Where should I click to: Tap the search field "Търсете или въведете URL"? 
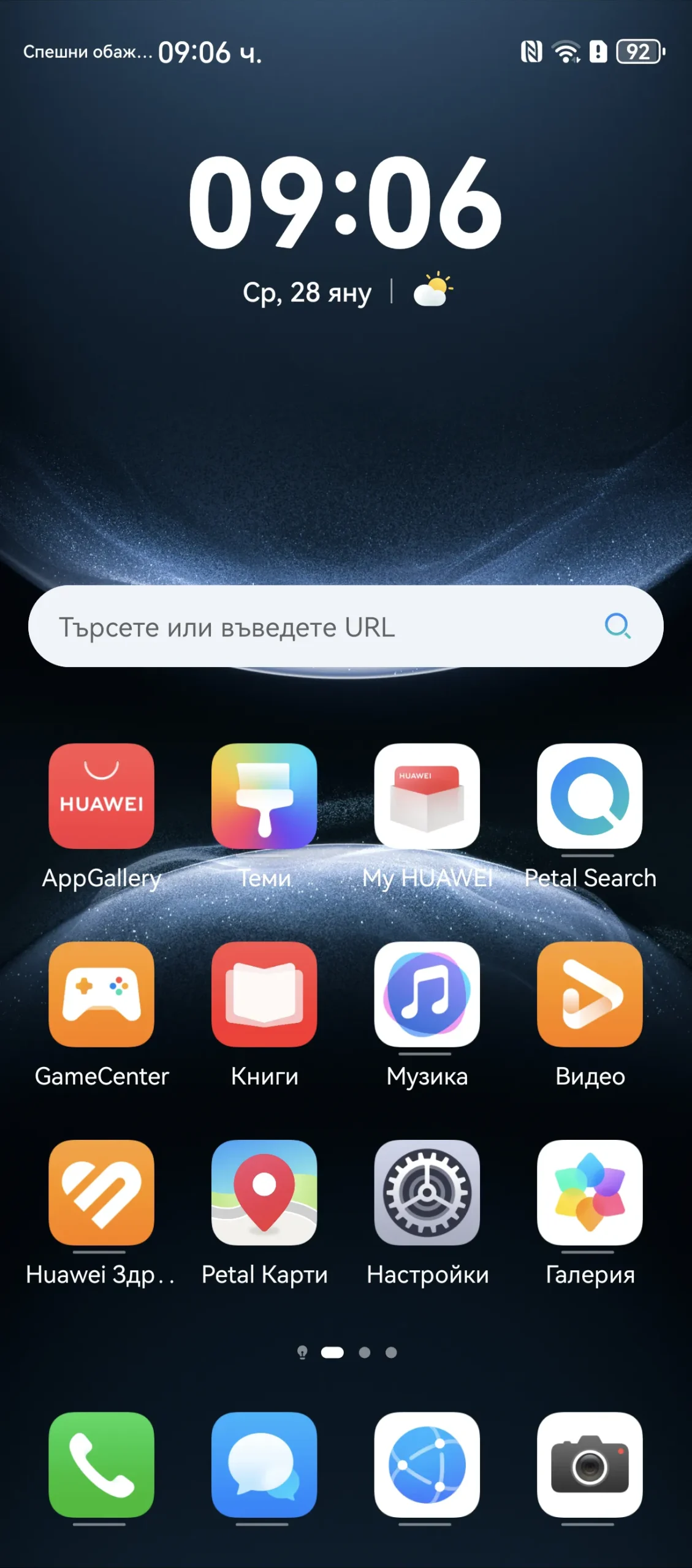point(306,627)
